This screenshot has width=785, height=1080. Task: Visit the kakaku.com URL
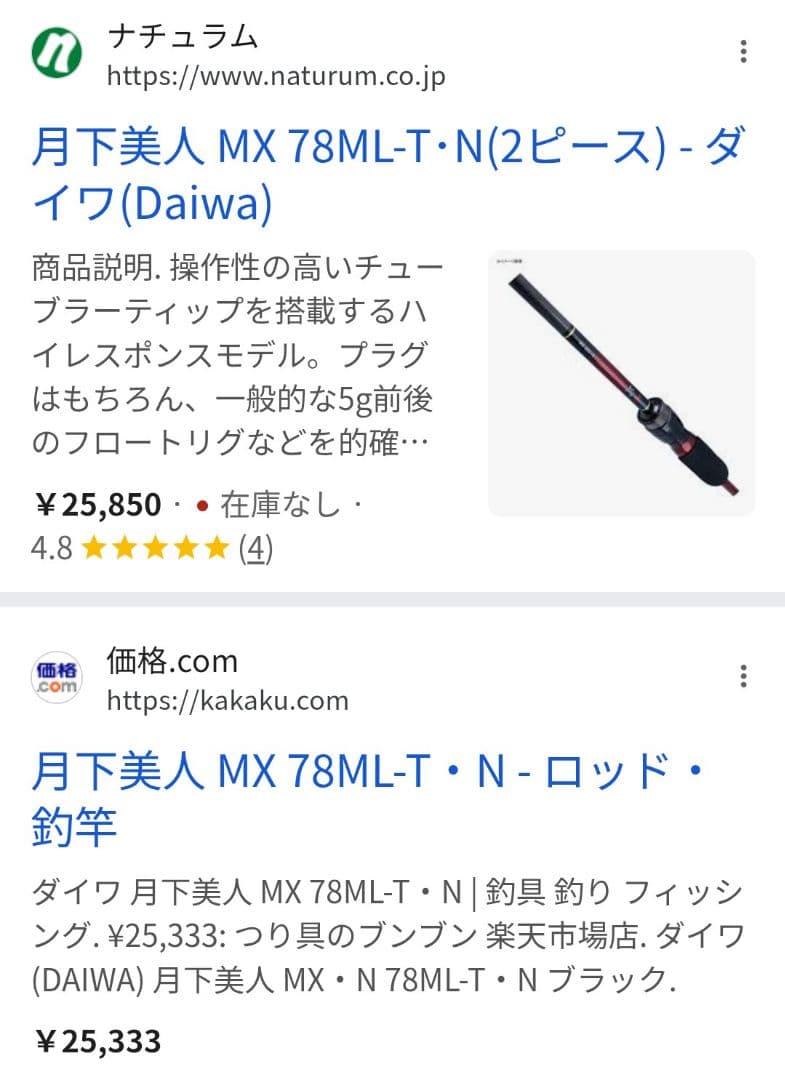click(225, 700)
